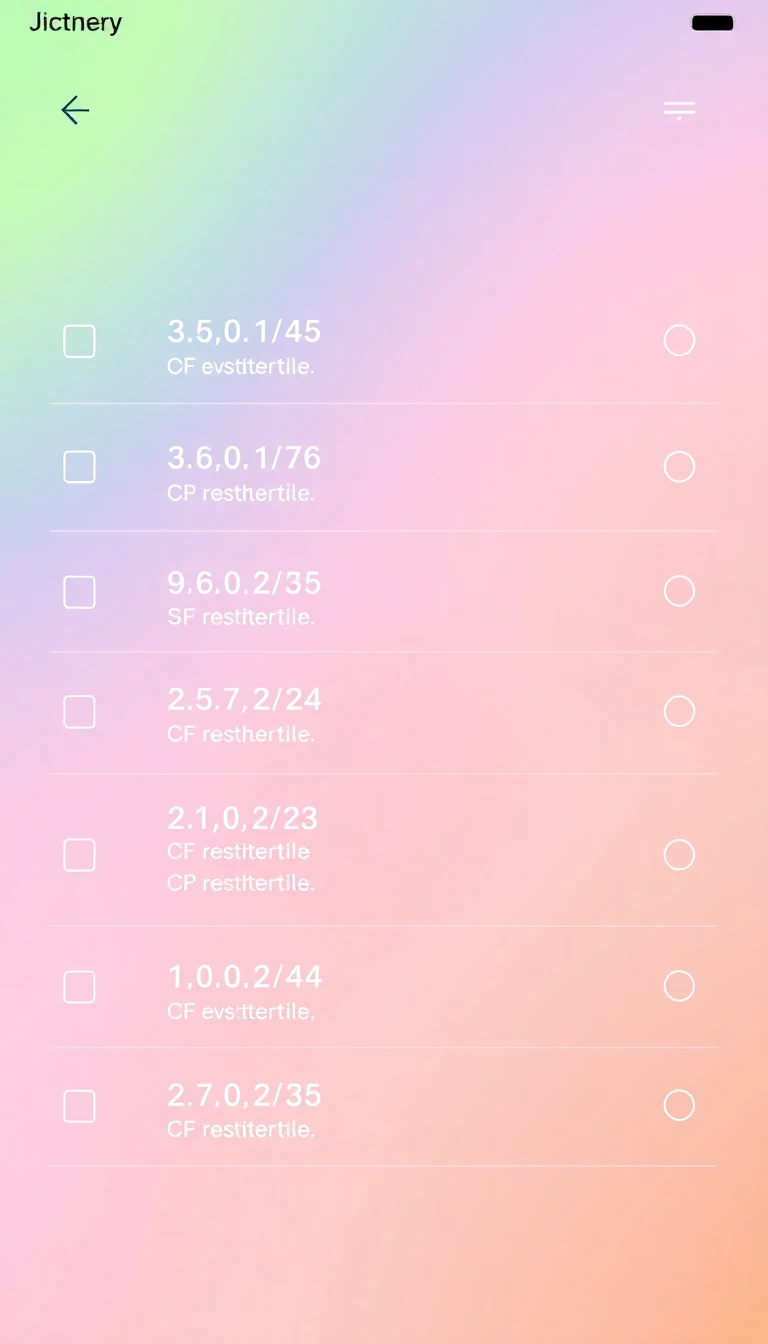This screenshot has width=768, height=1344.
Task: Click the battery indicator in the status bar
Action: (712, 22)
